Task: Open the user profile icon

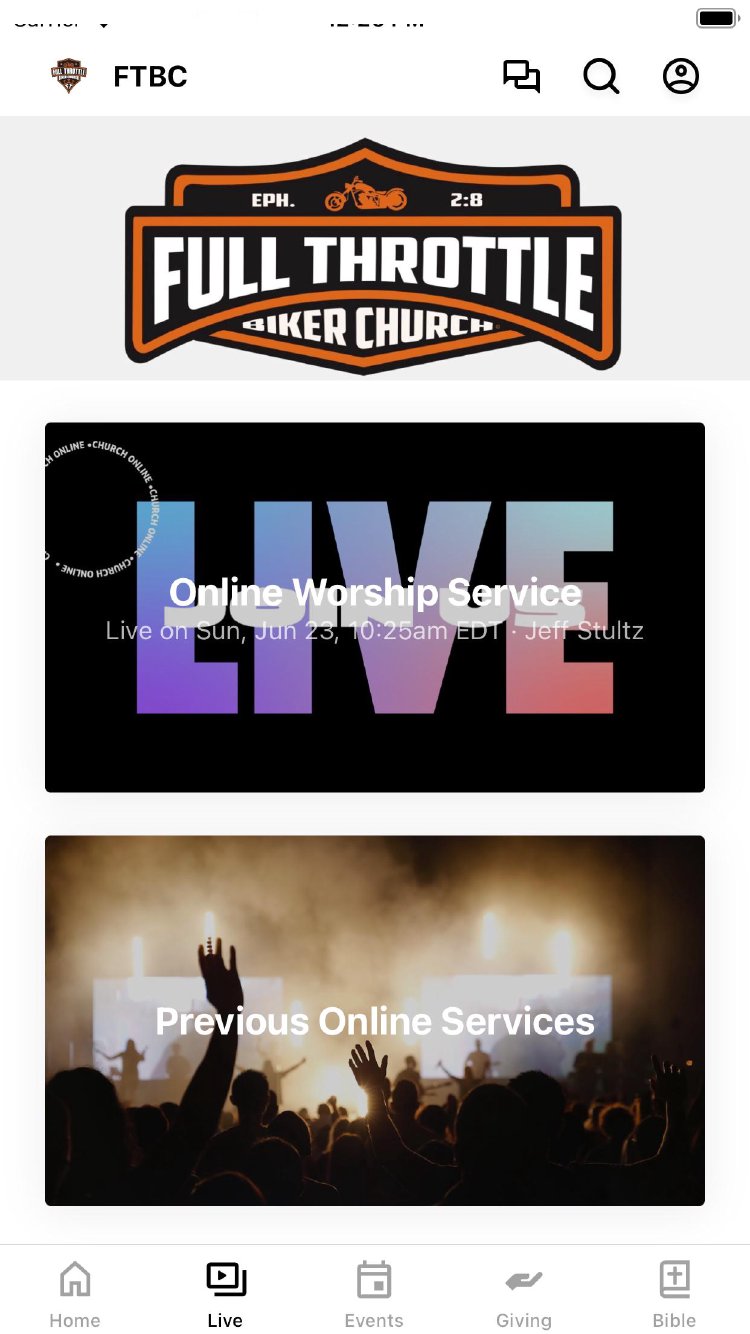Action: 681,77
